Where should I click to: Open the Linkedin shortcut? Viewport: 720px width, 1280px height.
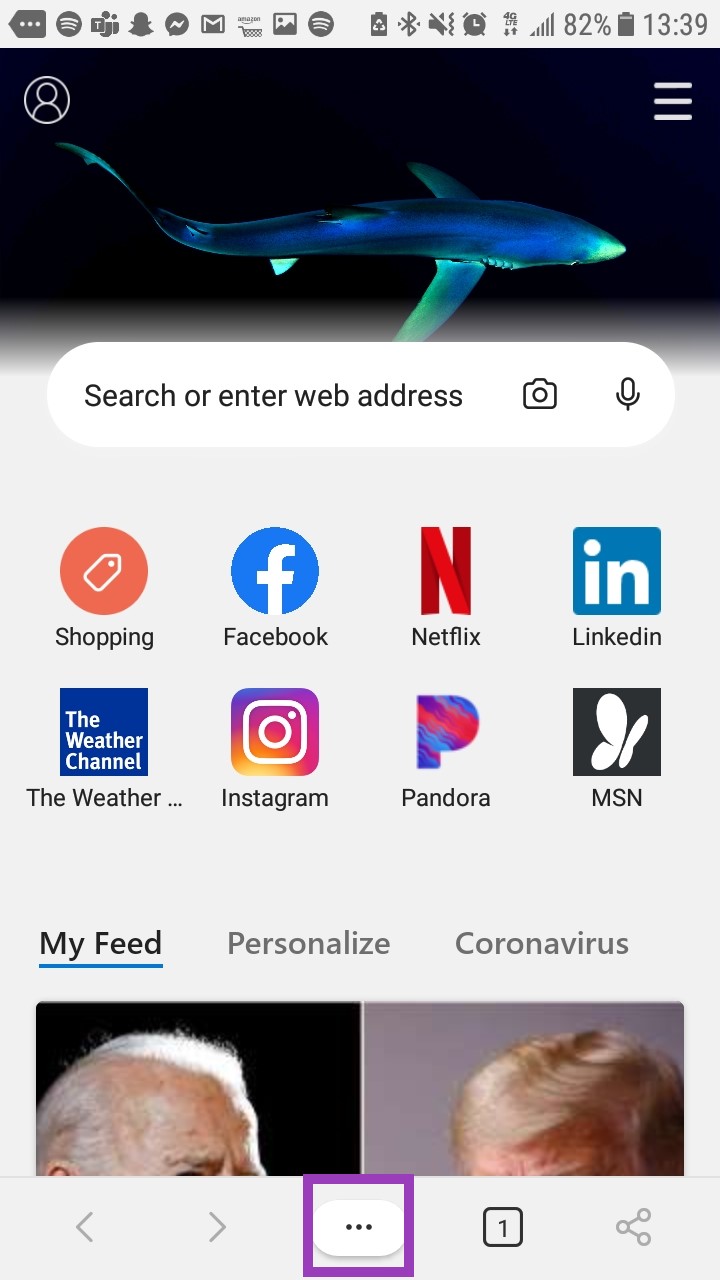click(x=617, y=571)
